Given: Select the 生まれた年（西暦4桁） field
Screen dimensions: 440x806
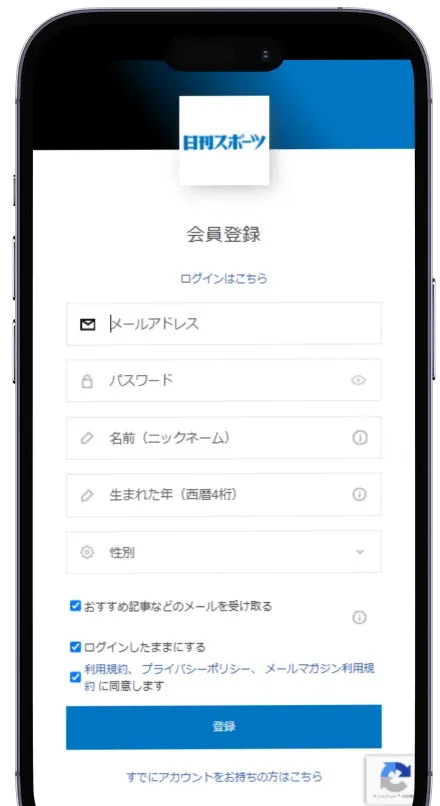Looking at the screenshot, I should coord(224,494).
